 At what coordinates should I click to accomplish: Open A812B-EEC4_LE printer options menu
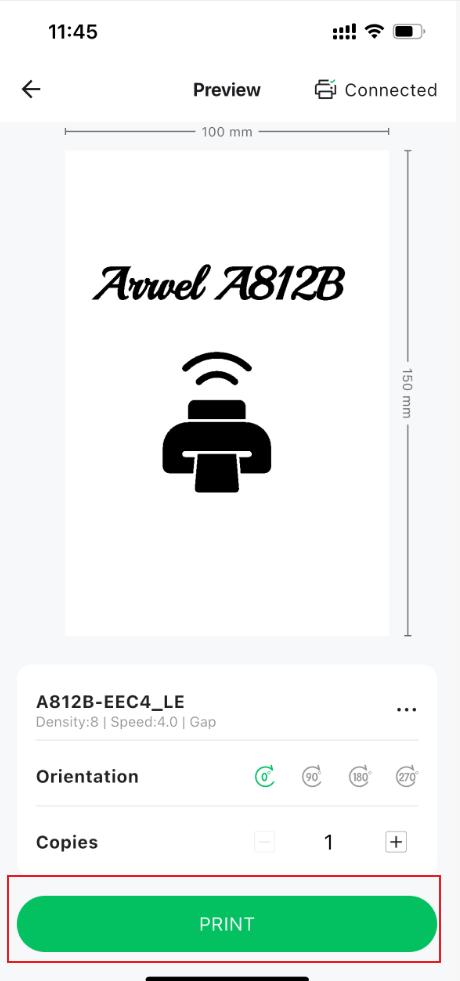point(406,709)
